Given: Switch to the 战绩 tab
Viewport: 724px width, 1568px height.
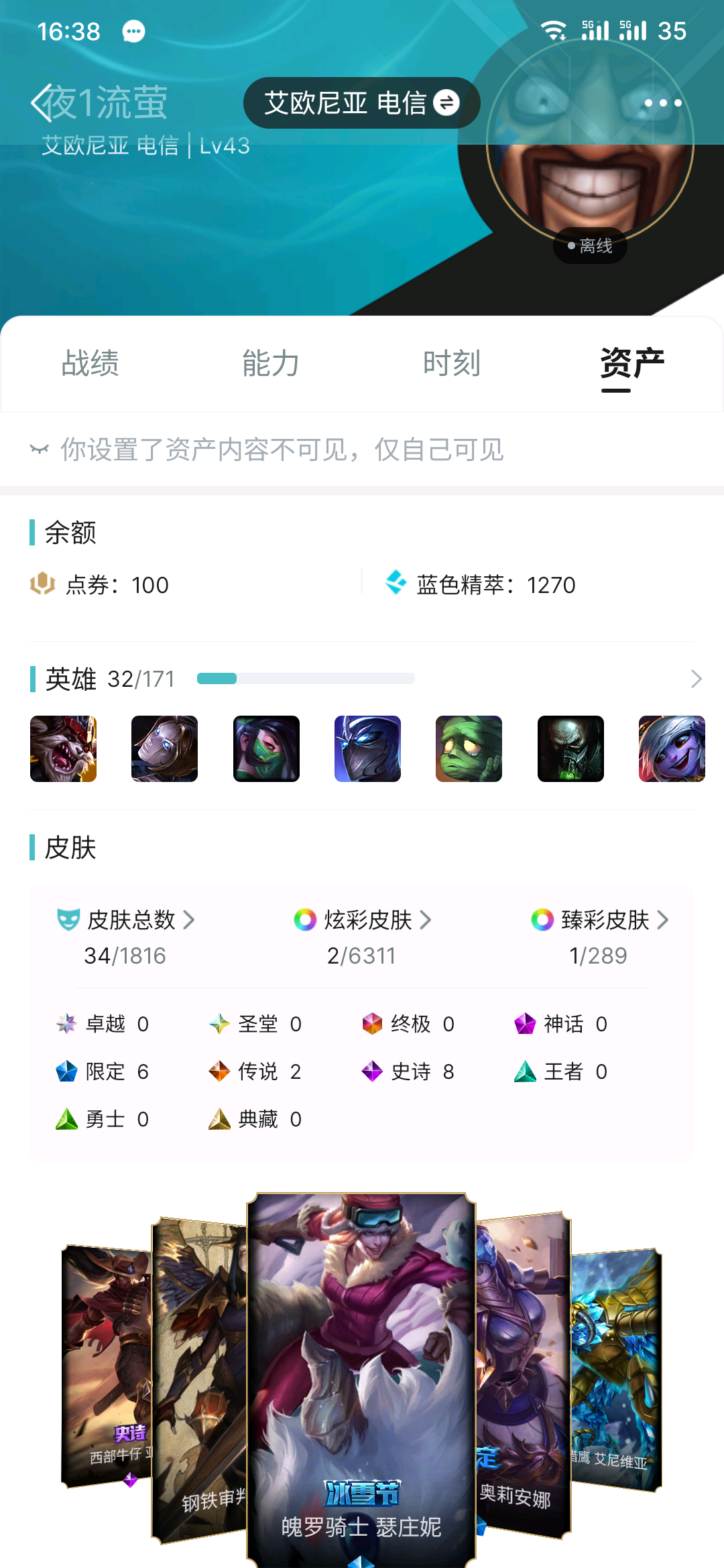Looking at the screenshot, I should pos(90,364).
